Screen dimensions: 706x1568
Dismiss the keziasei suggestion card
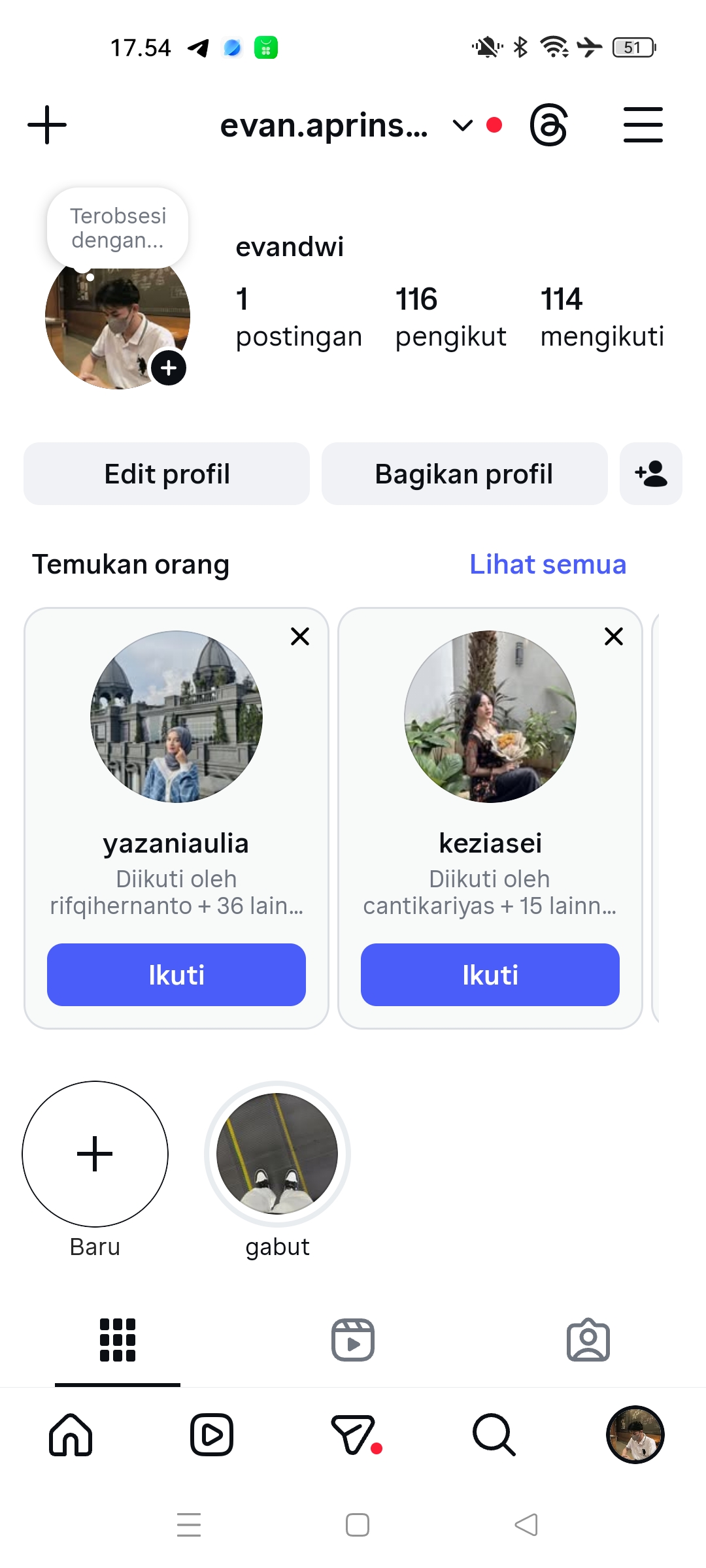(614, 636)
